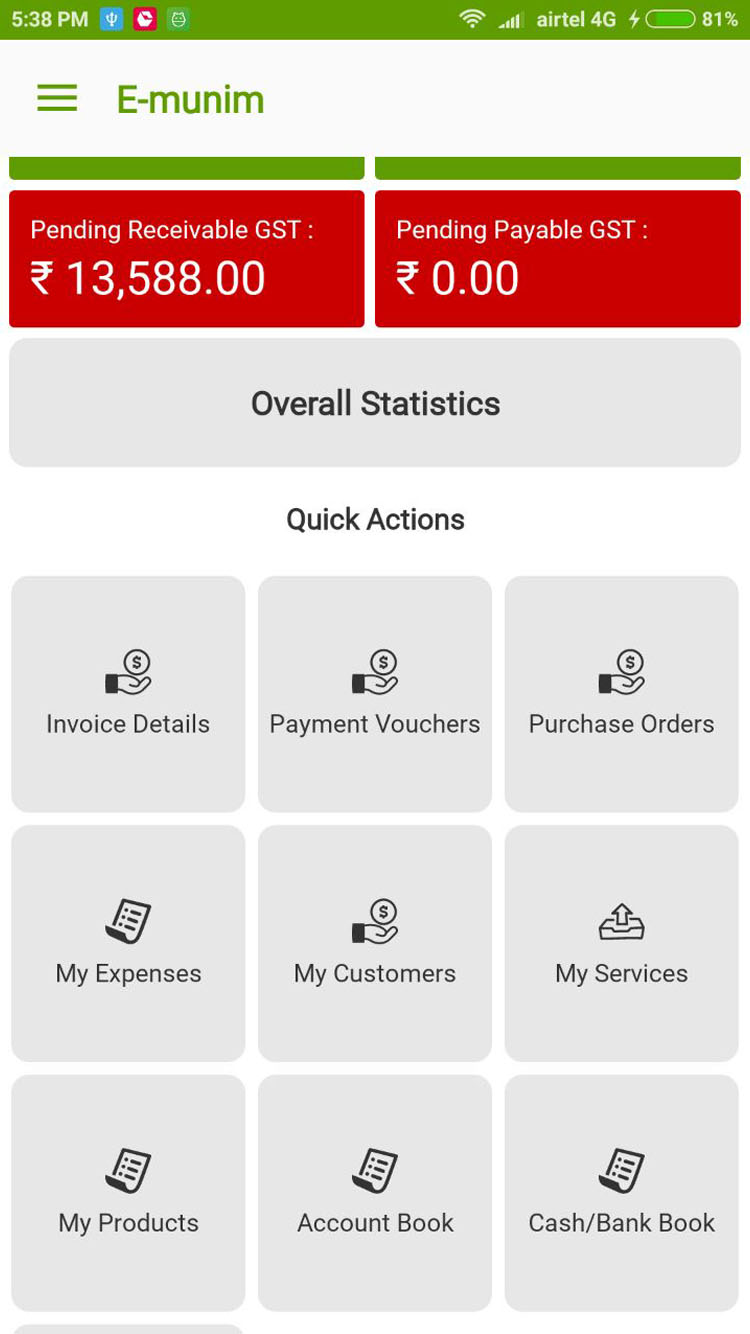The image size is (750, 1334).
Task: View Purchase Orders
Action: pyautogui.click(x=621, y=694)
